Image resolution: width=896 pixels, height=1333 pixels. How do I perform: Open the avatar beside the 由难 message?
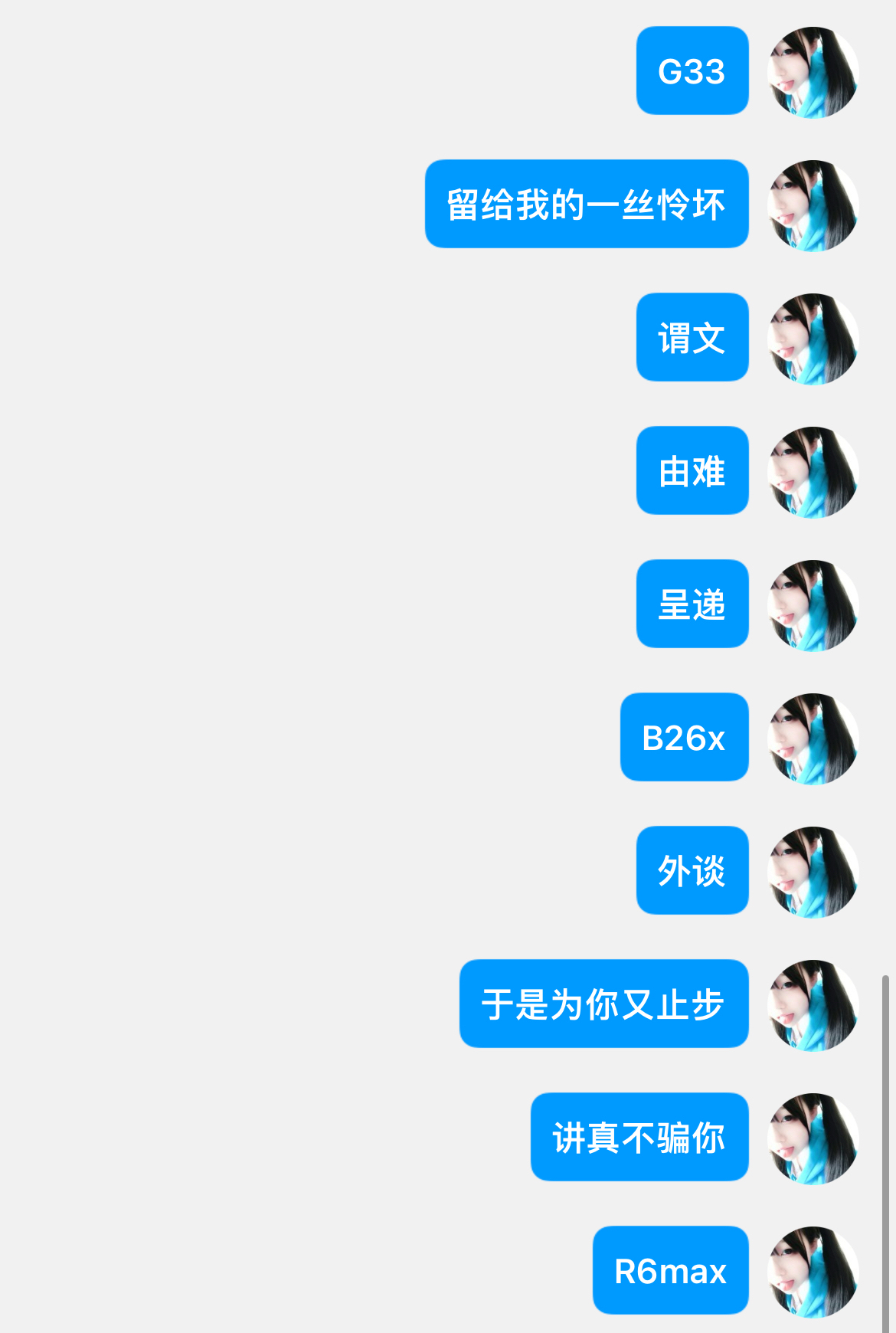tap(813, 472)
